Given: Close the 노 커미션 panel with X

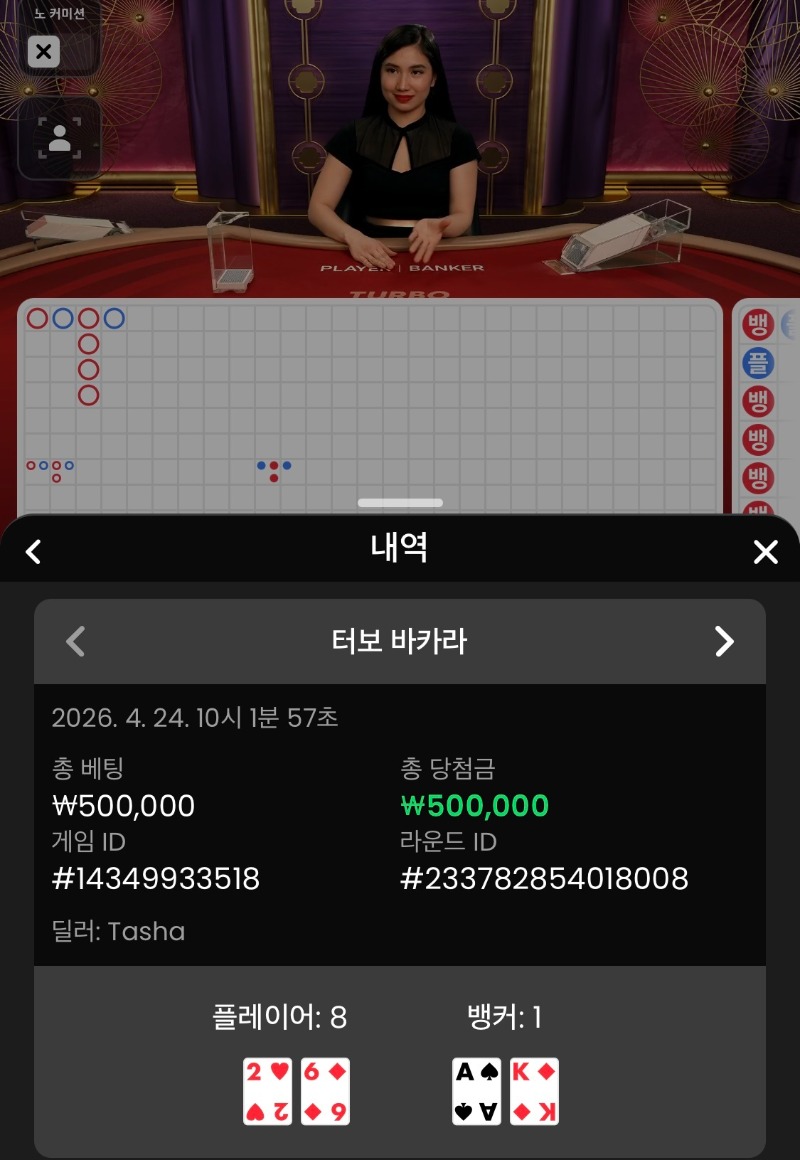Looking at the screenshot, I should point(43,51).
